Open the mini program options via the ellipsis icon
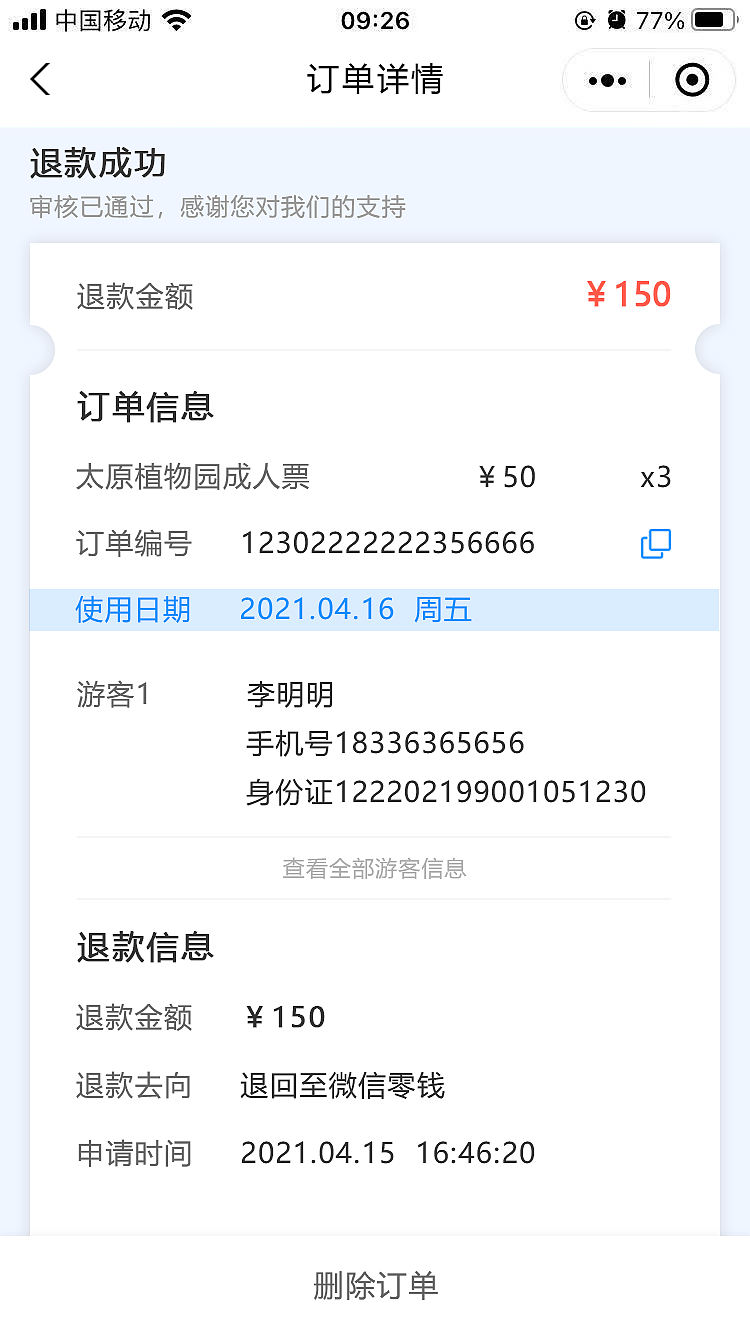750x1334 pixels. pos(605,80)
